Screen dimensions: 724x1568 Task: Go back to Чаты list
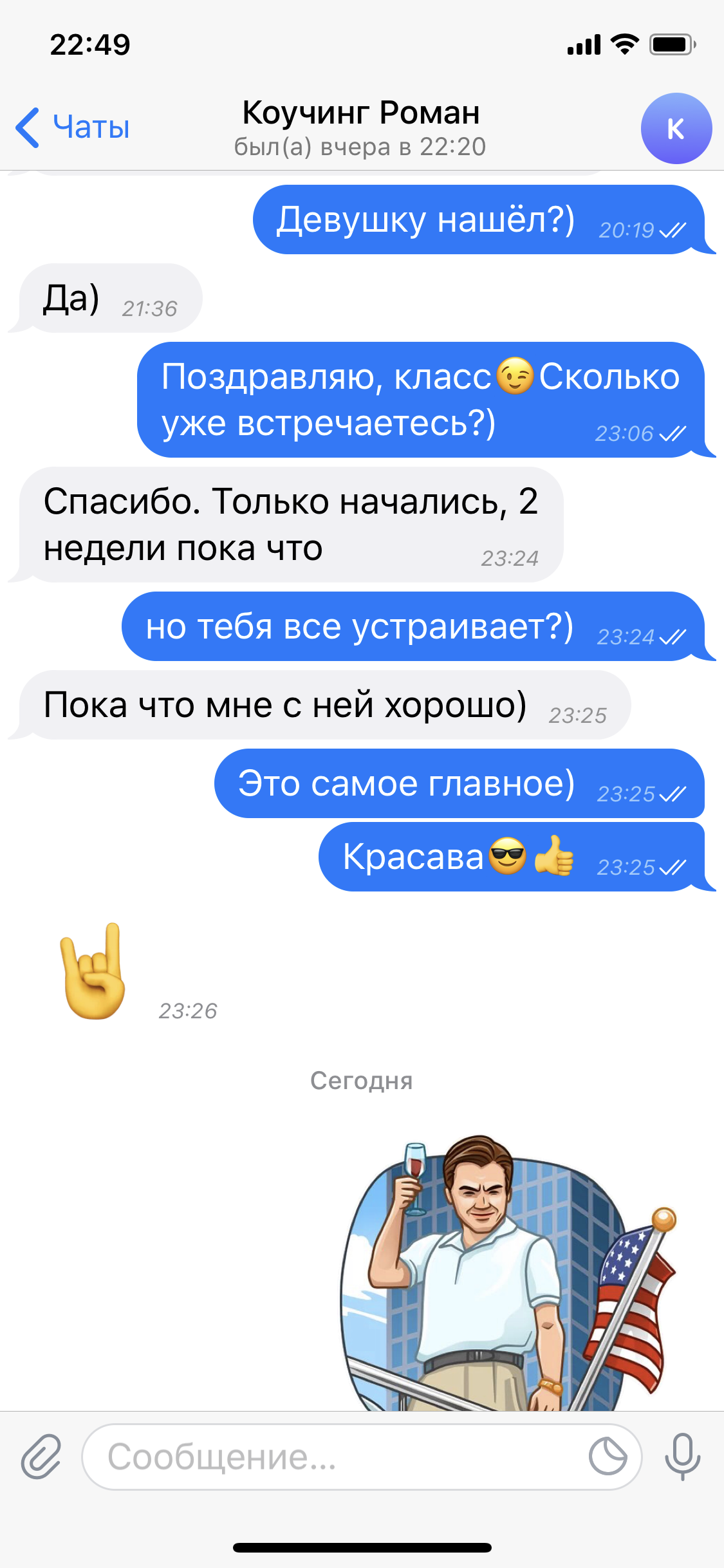[x=72, y=127]
